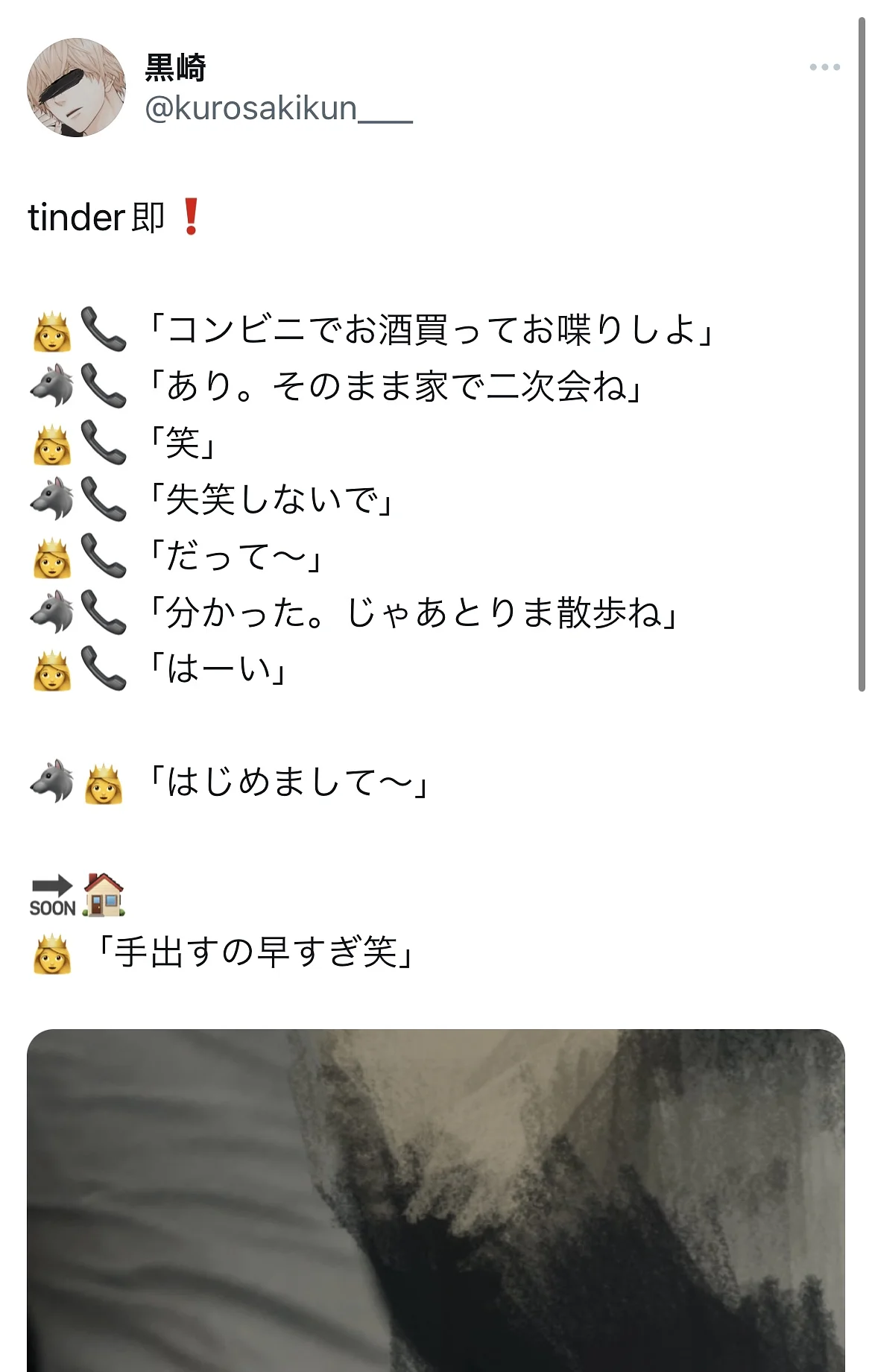This screenshot has width=872, height=1372.
Task: Open the @kurosakikun___ profile handle
Action: click(x=278, y=109)
